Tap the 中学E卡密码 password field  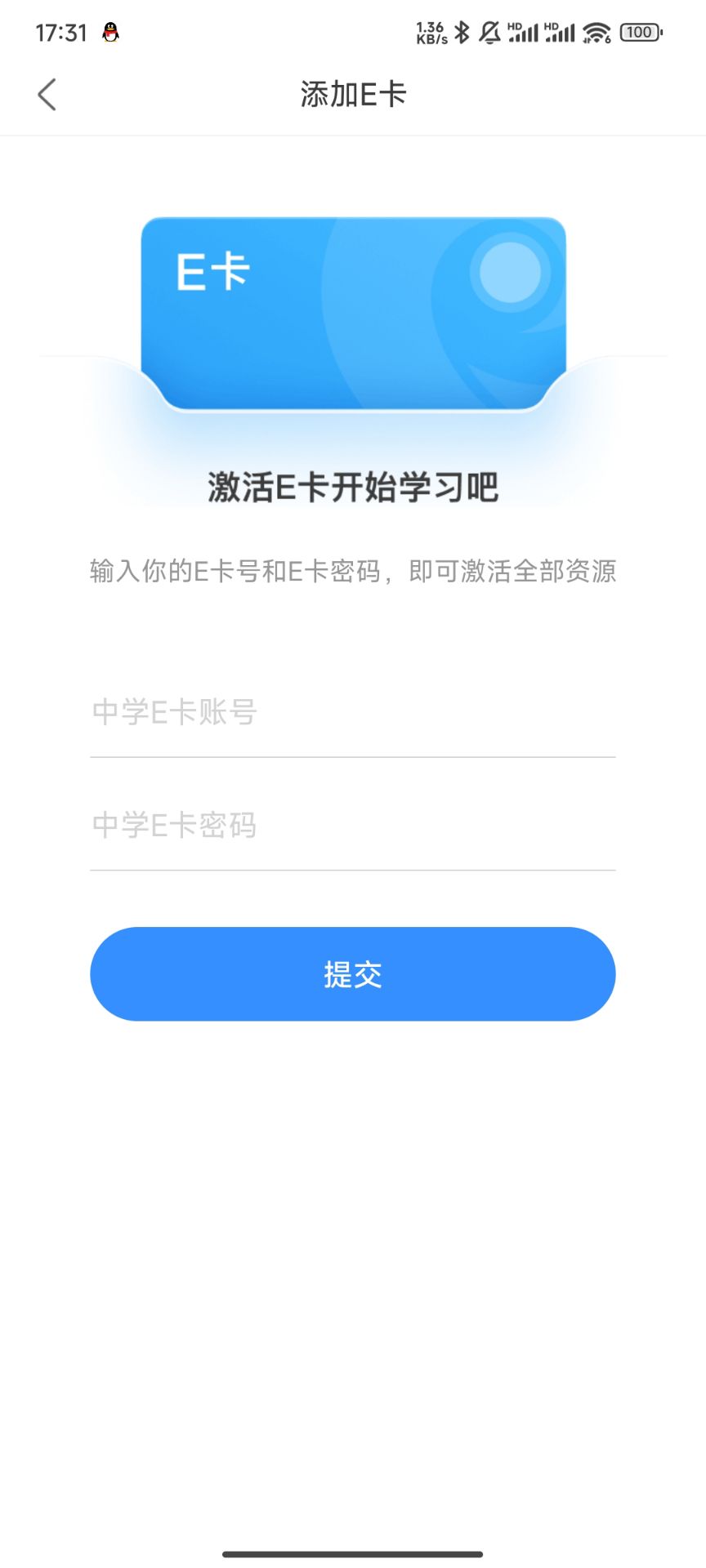coord(351,826)
